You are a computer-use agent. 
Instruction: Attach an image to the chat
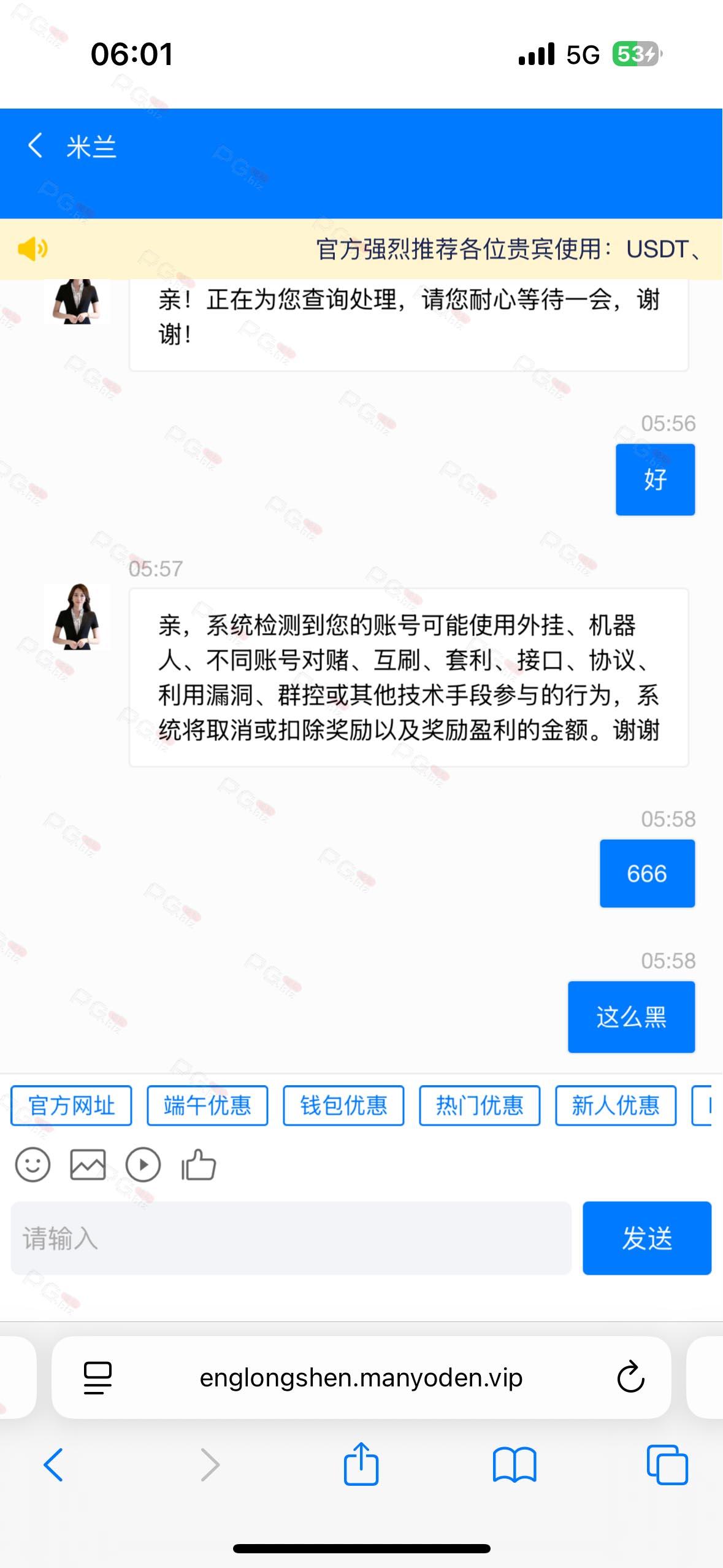point(88,1164)
